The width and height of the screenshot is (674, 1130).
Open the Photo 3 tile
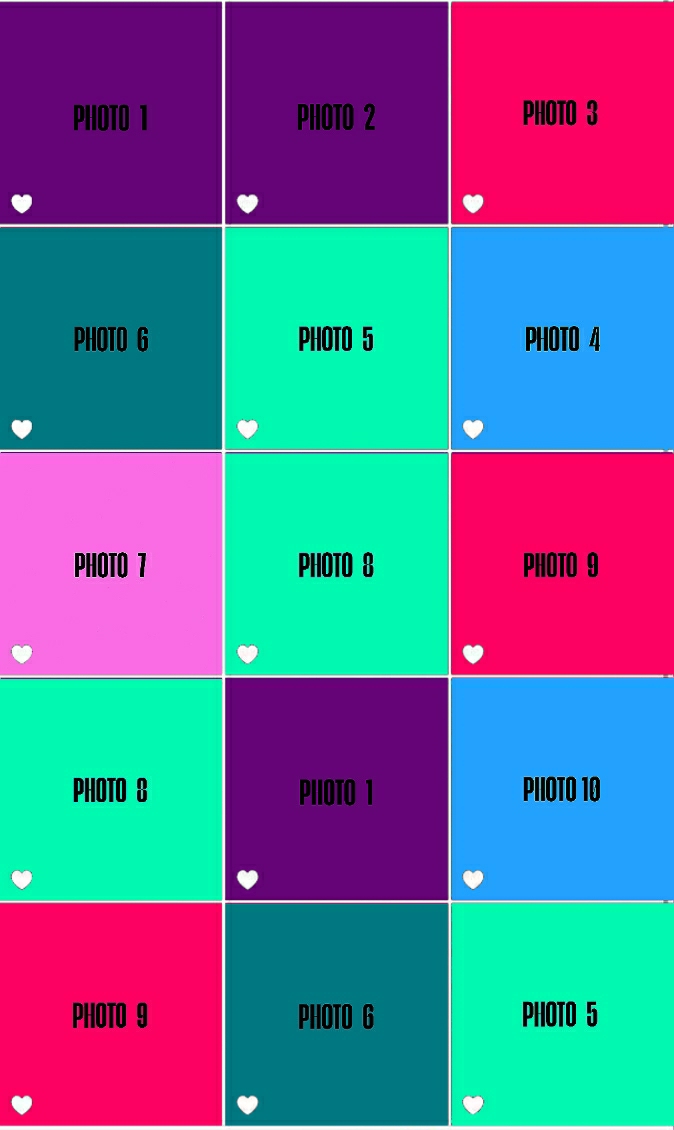[x=562, y=112]
